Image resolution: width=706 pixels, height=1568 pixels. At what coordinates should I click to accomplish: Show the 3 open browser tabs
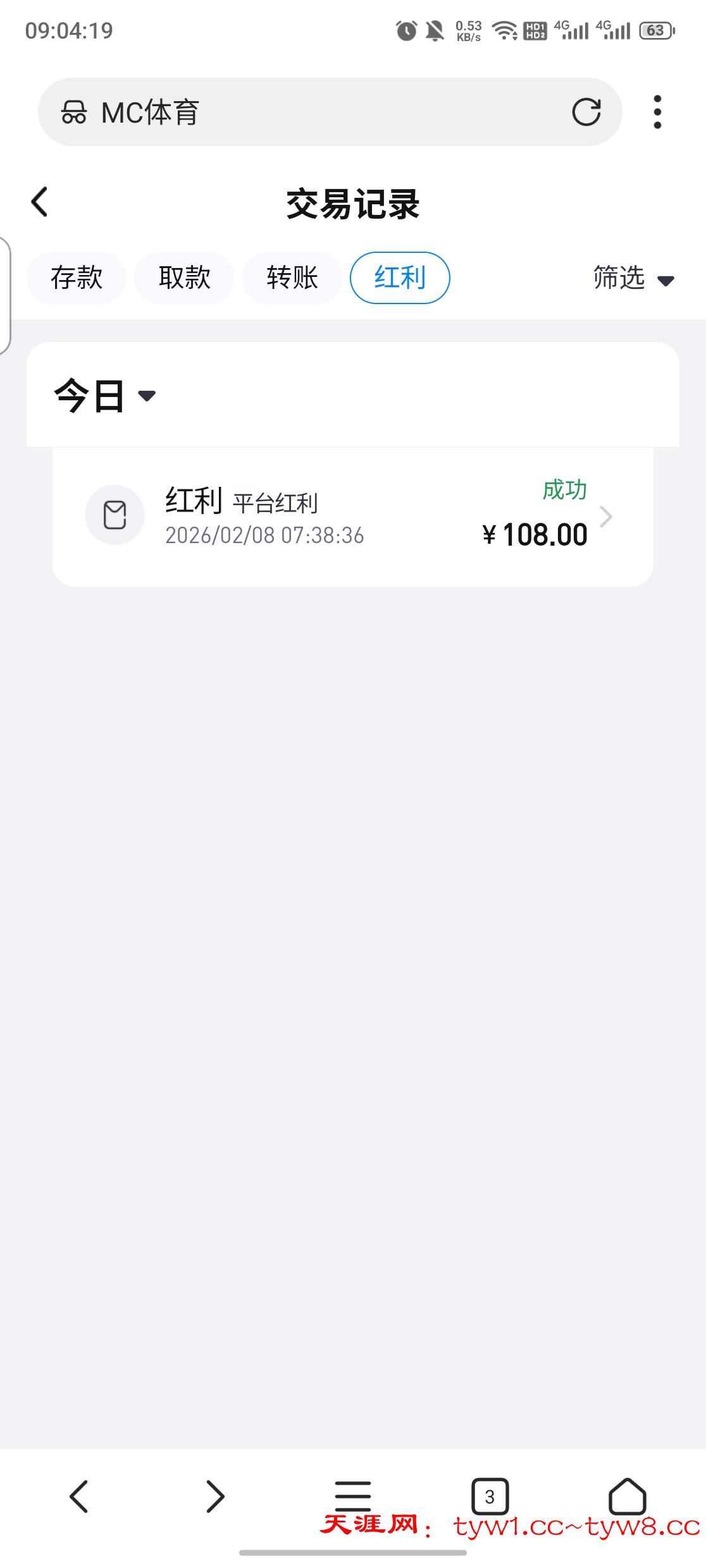click(490, 1496)
